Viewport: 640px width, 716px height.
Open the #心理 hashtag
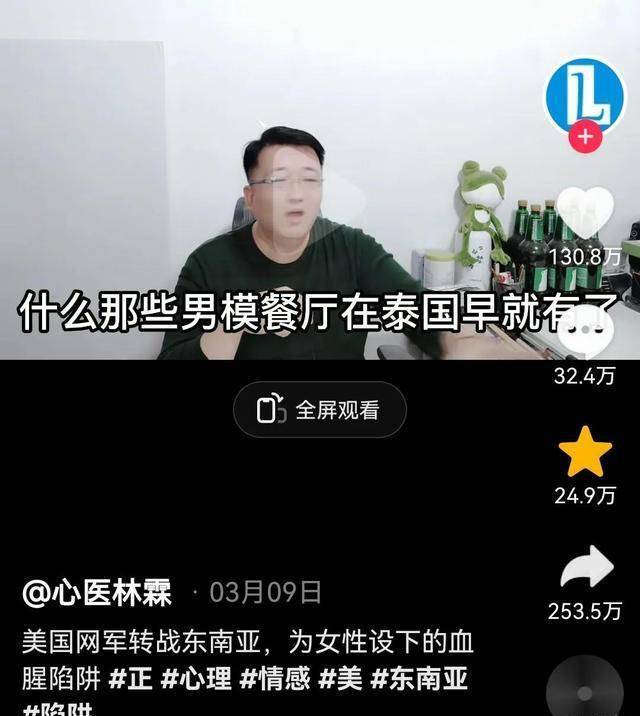point(195,679)
